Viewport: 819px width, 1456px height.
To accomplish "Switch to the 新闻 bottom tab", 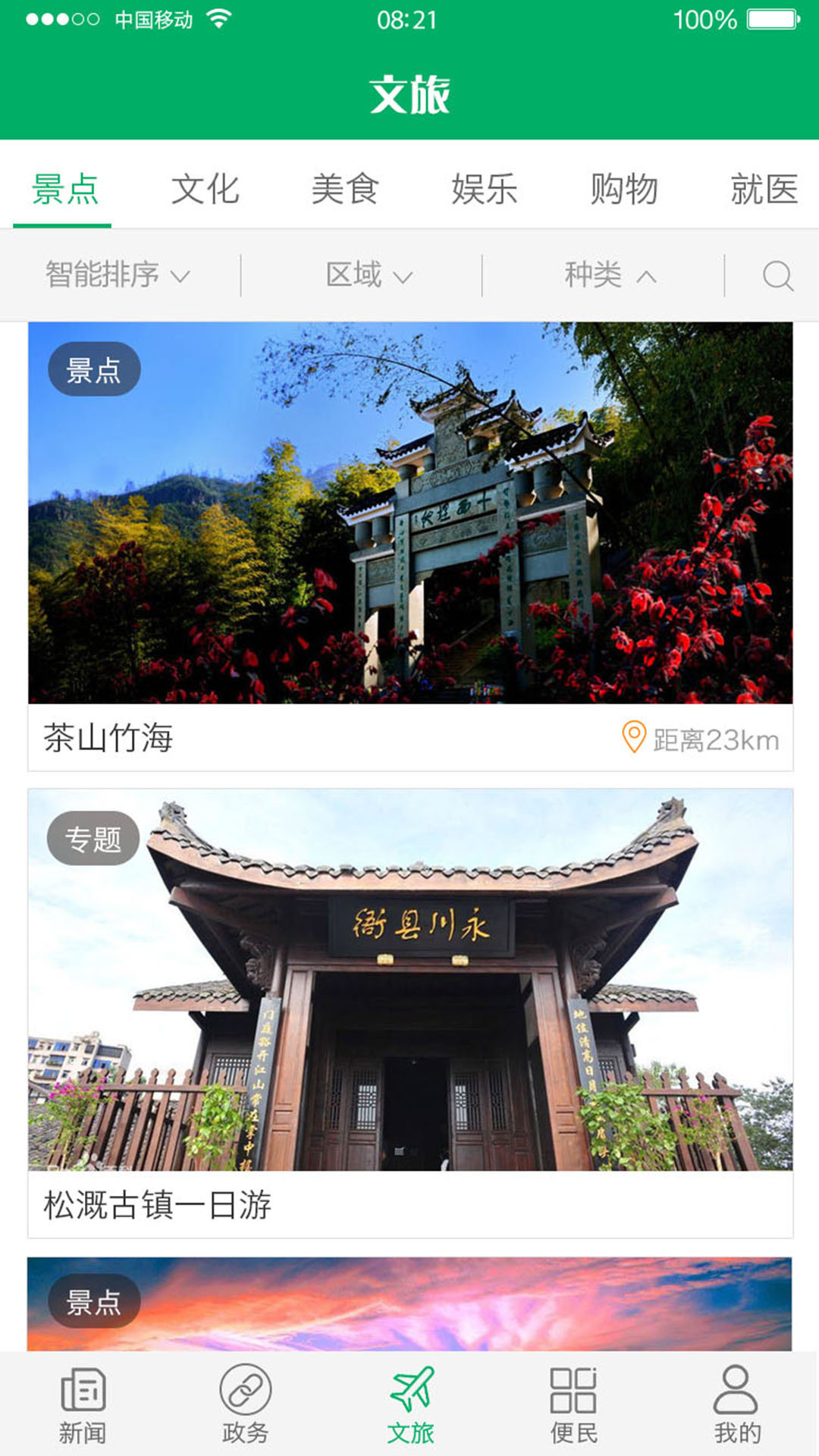I will pos(83,1405).
